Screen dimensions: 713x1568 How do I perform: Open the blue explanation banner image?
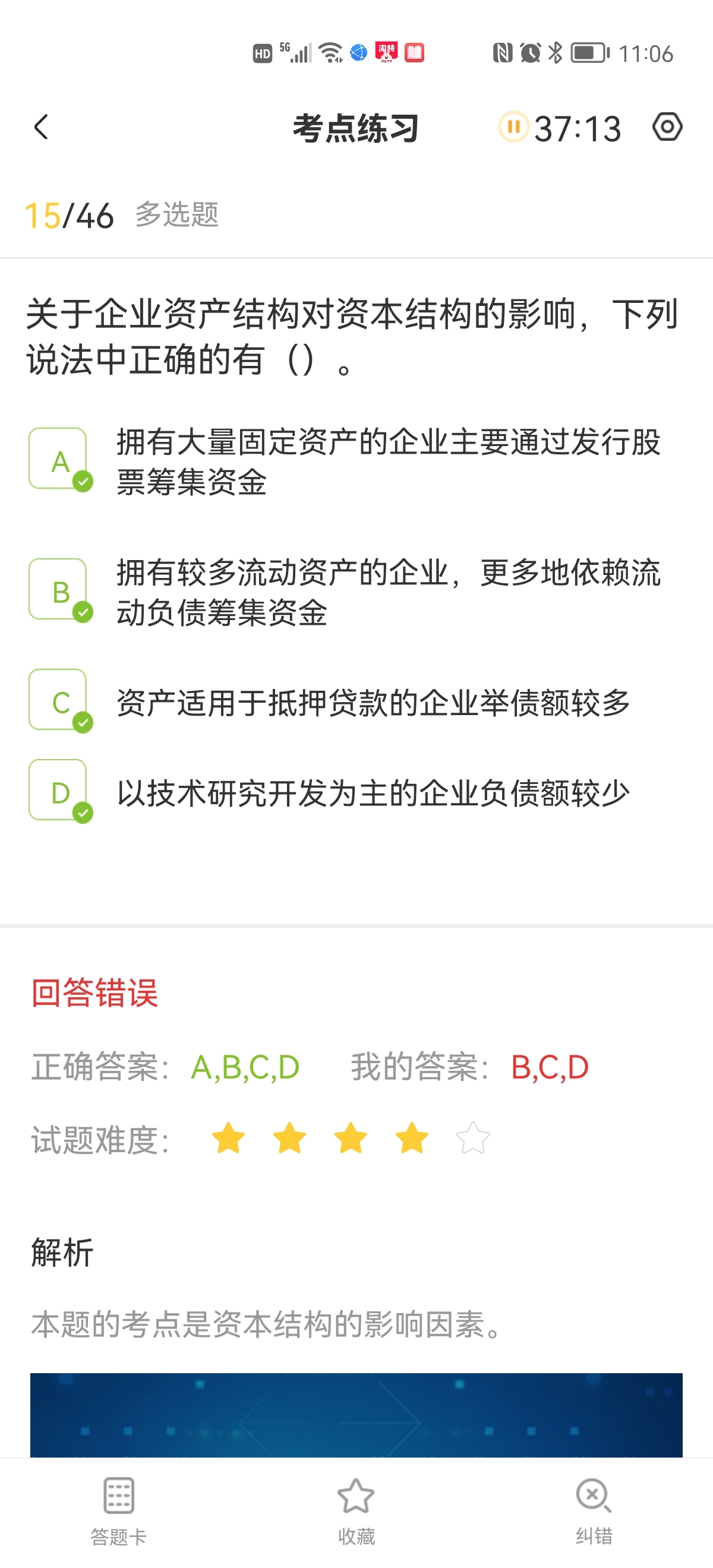(356, 1415)
